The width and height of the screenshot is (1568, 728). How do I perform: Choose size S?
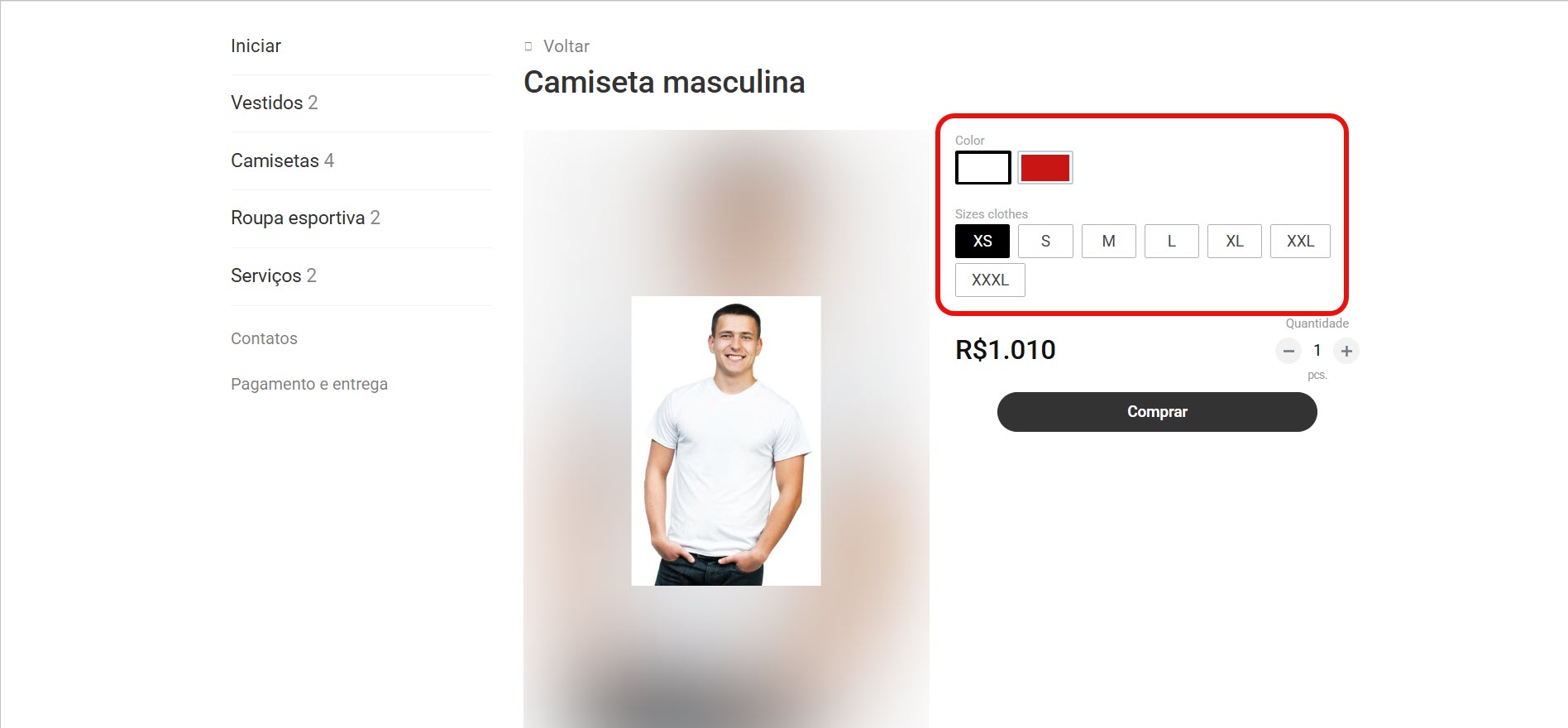[1045, 242]
